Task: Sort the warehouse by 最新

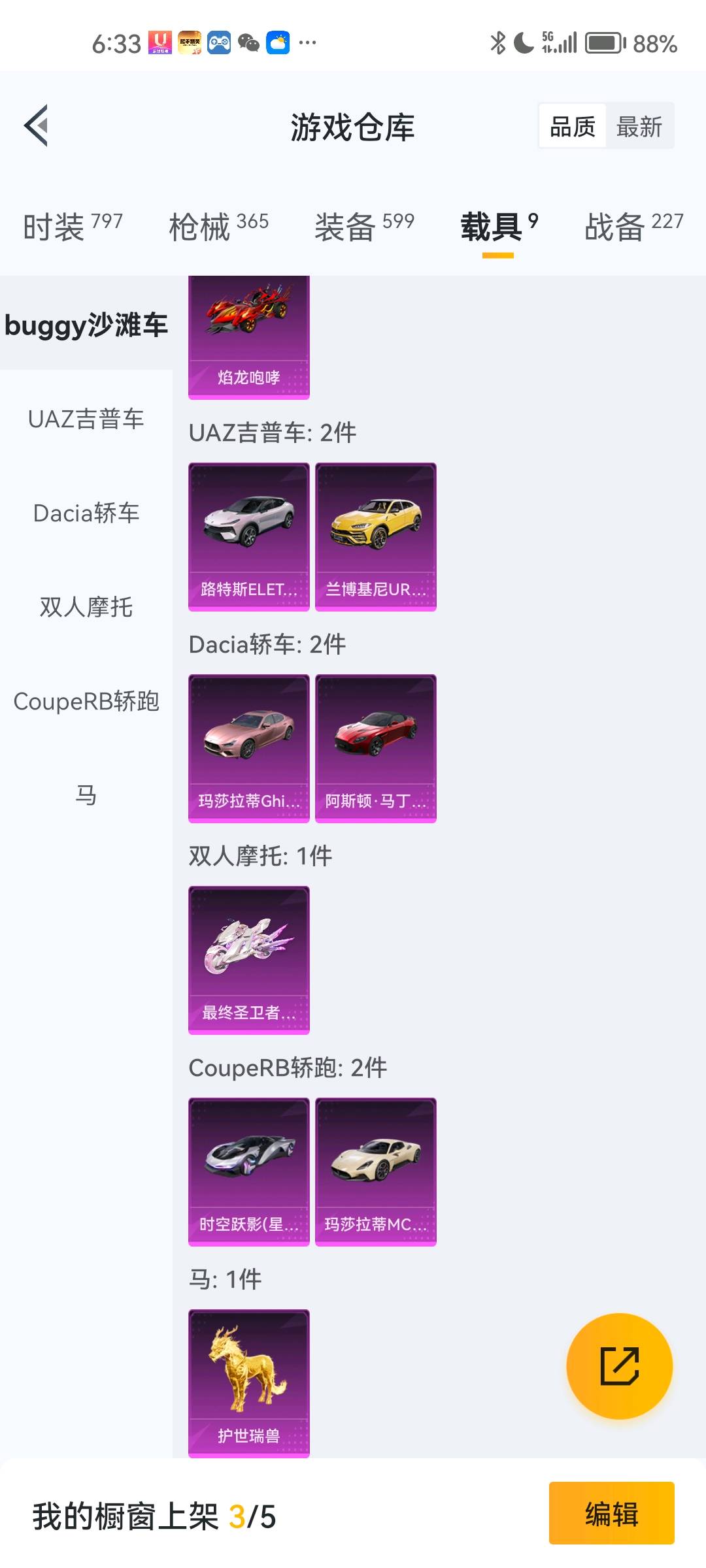Action: click(x=639, y=126)
